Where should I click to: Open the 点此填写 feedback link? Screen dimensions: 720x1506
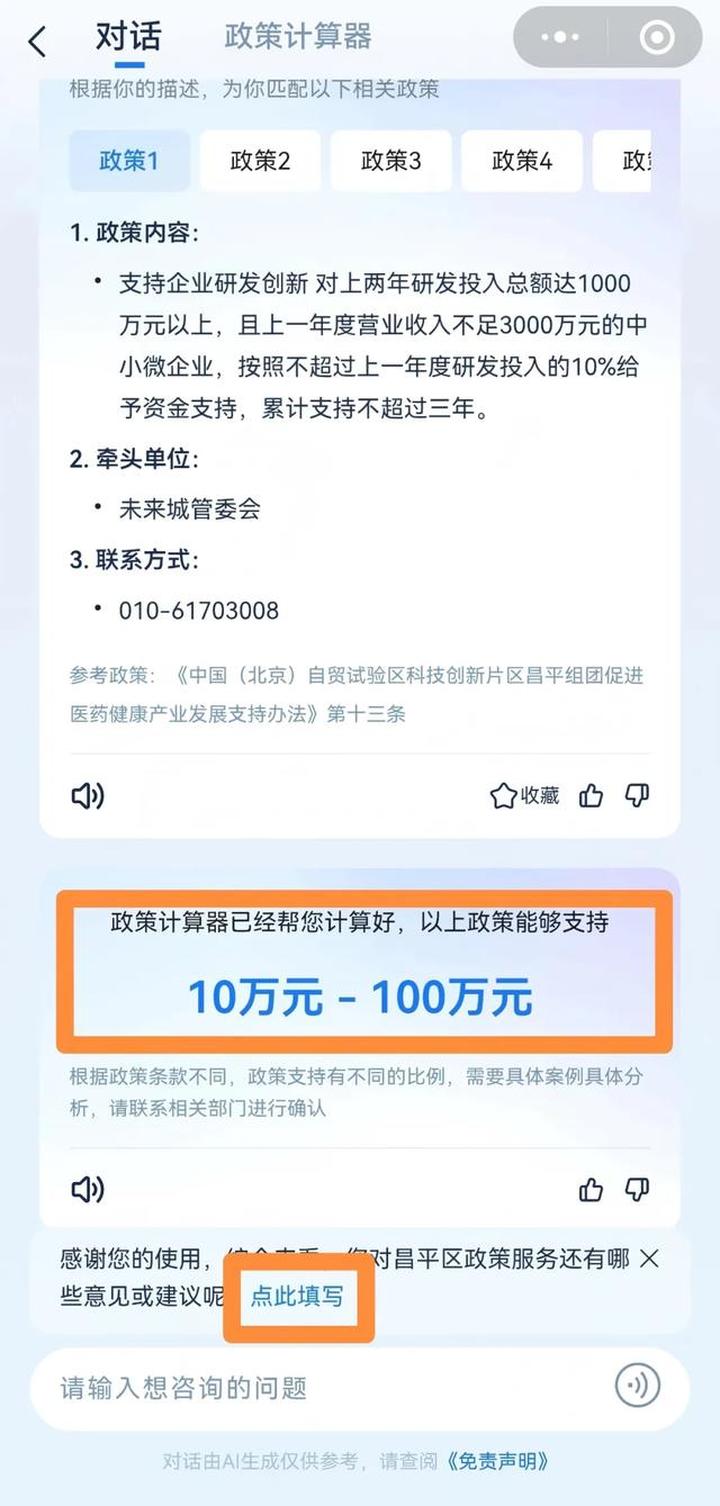pos(297,1296)
